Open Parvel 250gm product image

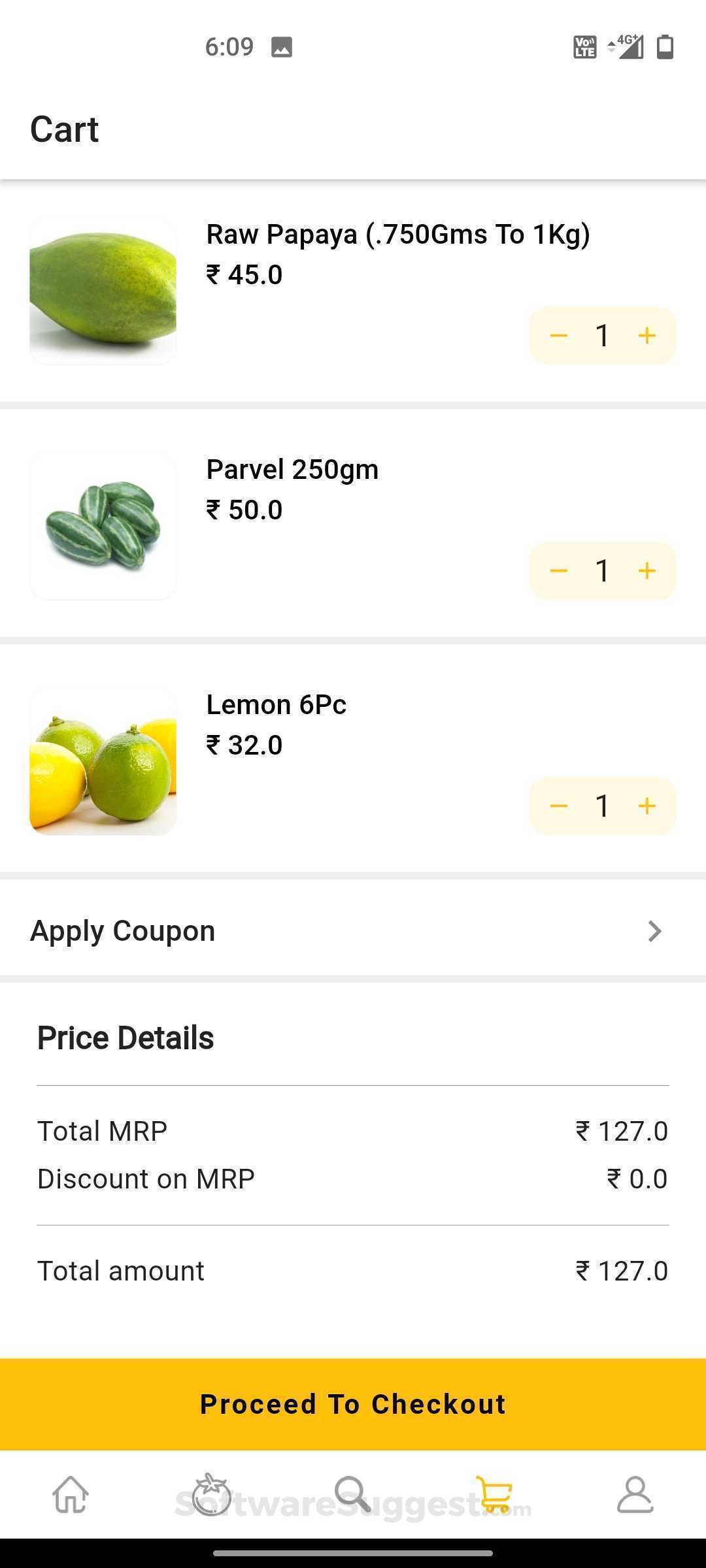click(103, 527)
